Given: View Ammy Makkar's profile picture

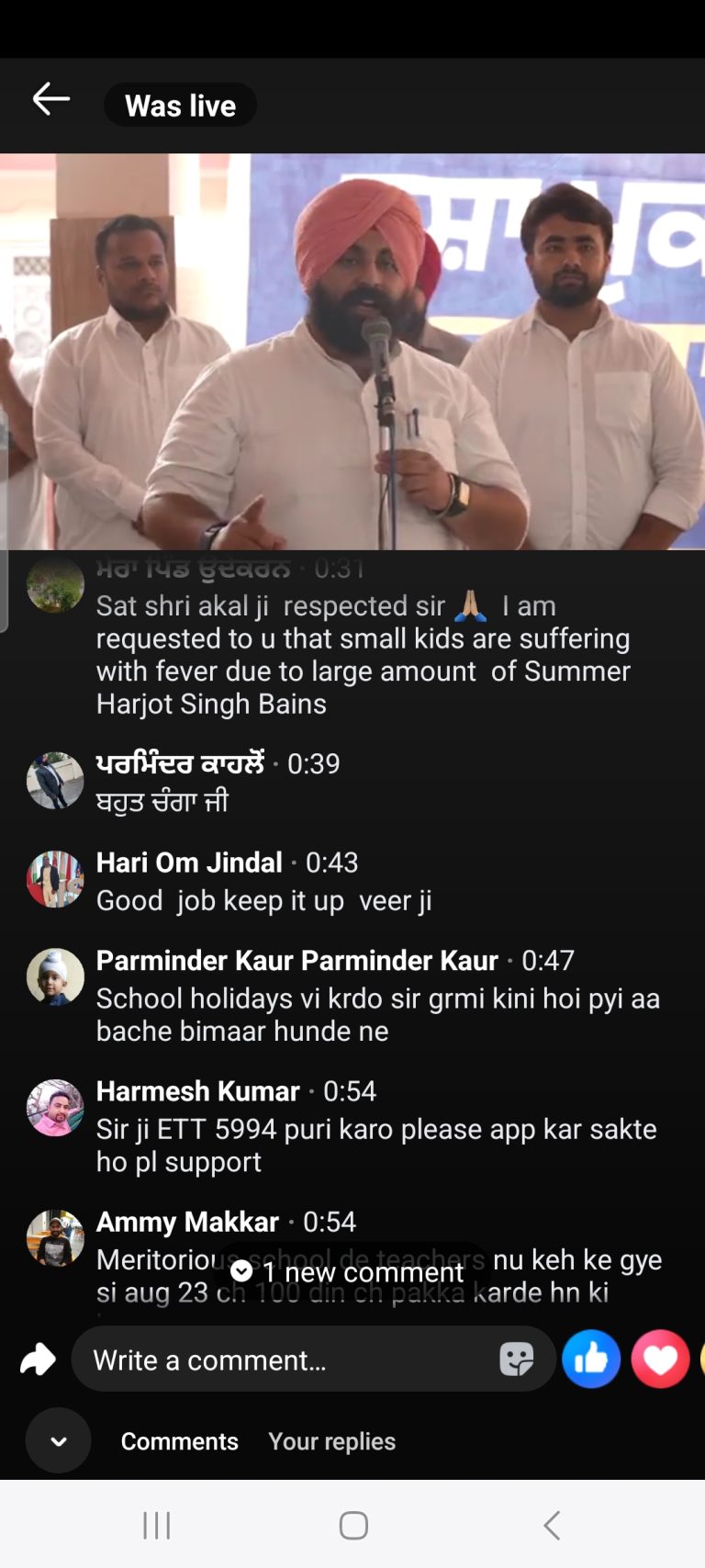Looking at the screenshot, I should coord(55,1238).
